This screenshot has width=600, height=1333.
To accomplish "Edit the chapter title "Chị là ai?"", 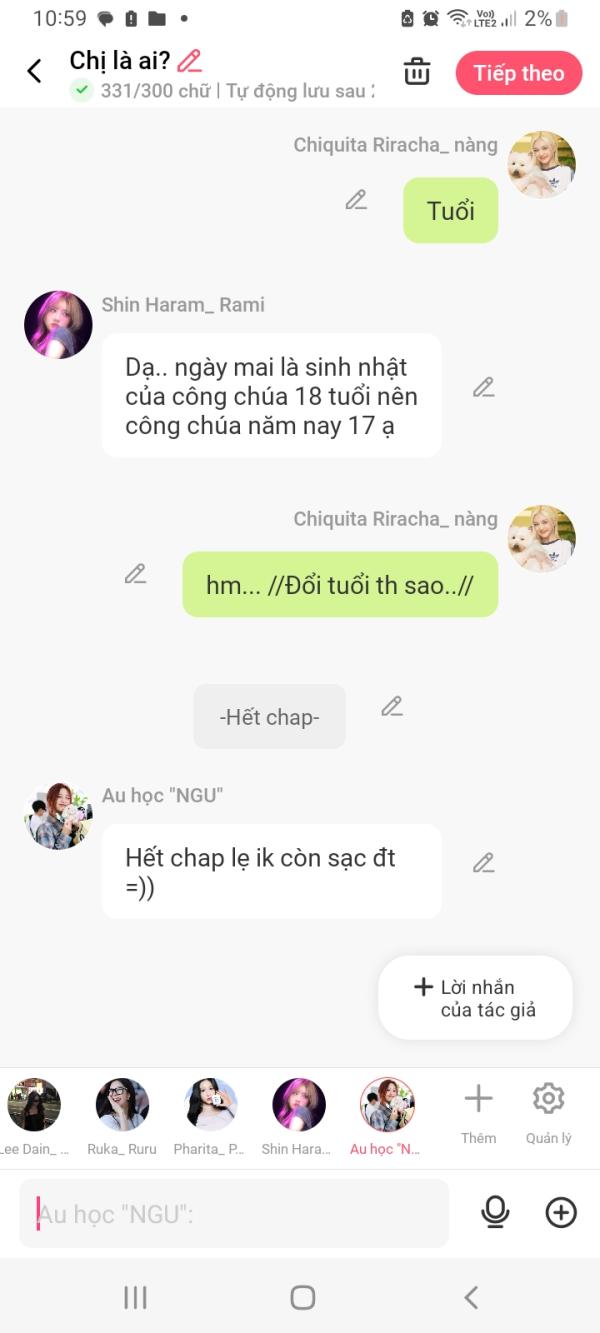I will [189, 61].
